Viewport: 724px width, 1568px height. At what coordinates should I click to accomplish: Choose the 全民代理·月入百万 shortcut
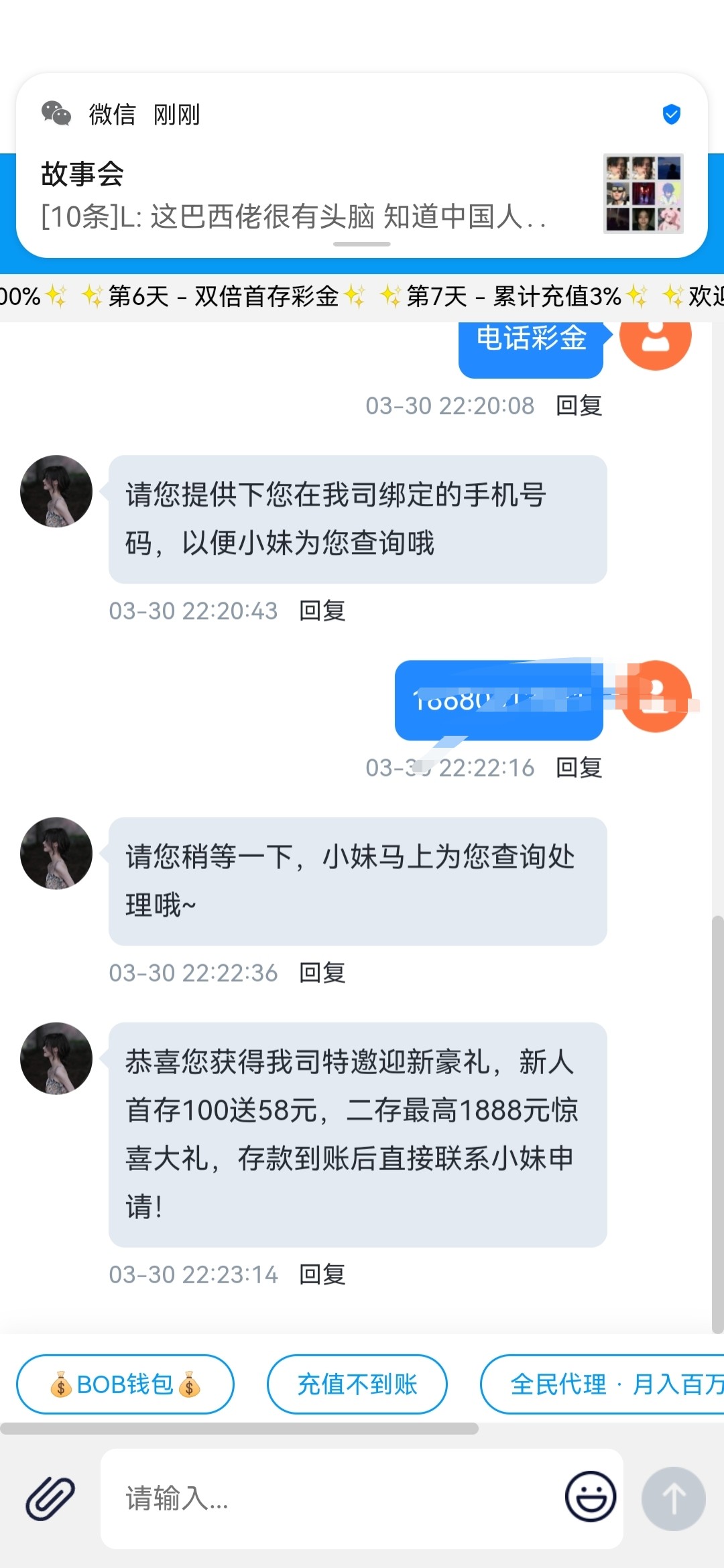pos(603,1384)
